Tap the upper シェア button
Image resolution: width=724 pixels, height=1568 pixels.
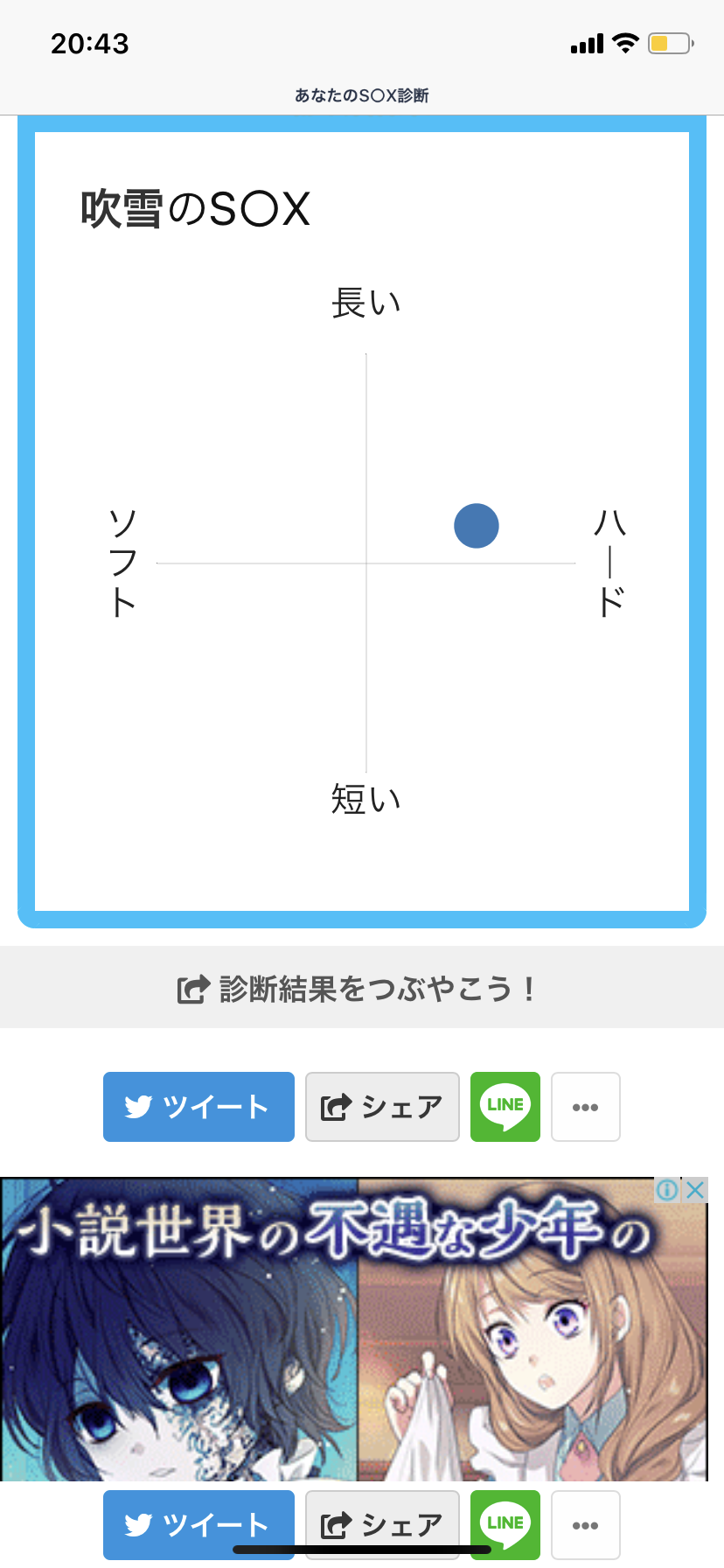pos(382,1107)
